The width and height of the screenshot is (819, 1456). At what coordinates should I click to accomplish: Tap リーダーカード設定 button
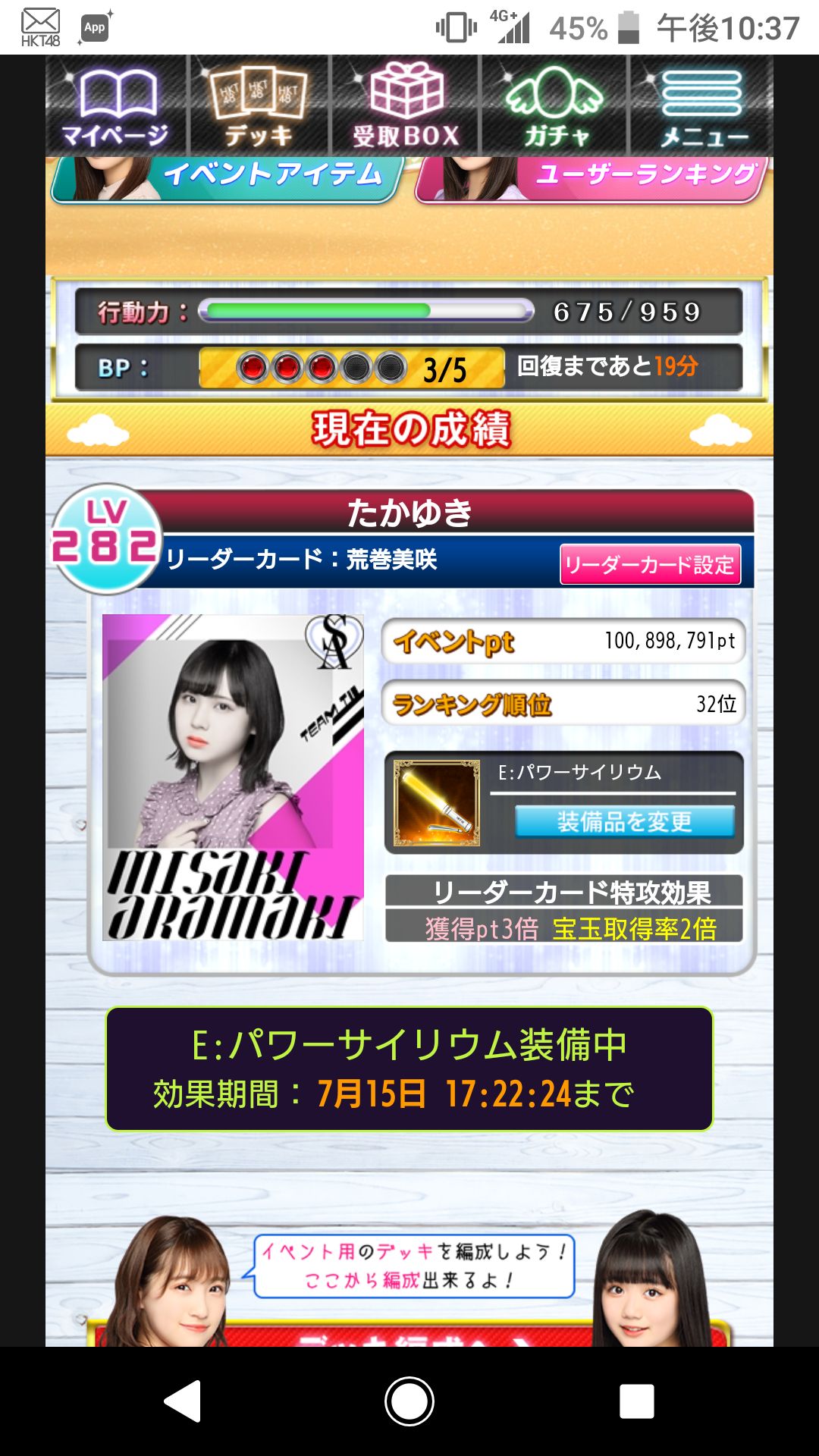pos(650,564)
